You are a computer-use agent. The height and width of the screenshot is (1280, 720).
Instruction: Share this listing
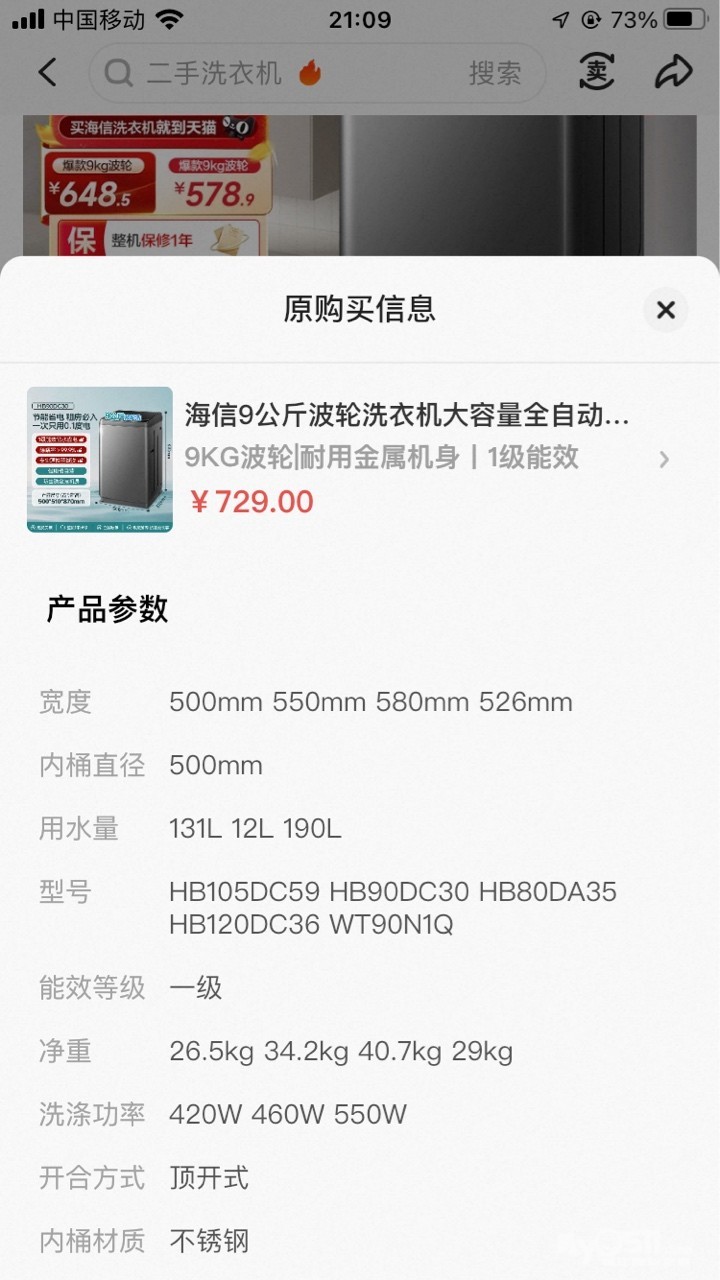click(x=673, y=72)
